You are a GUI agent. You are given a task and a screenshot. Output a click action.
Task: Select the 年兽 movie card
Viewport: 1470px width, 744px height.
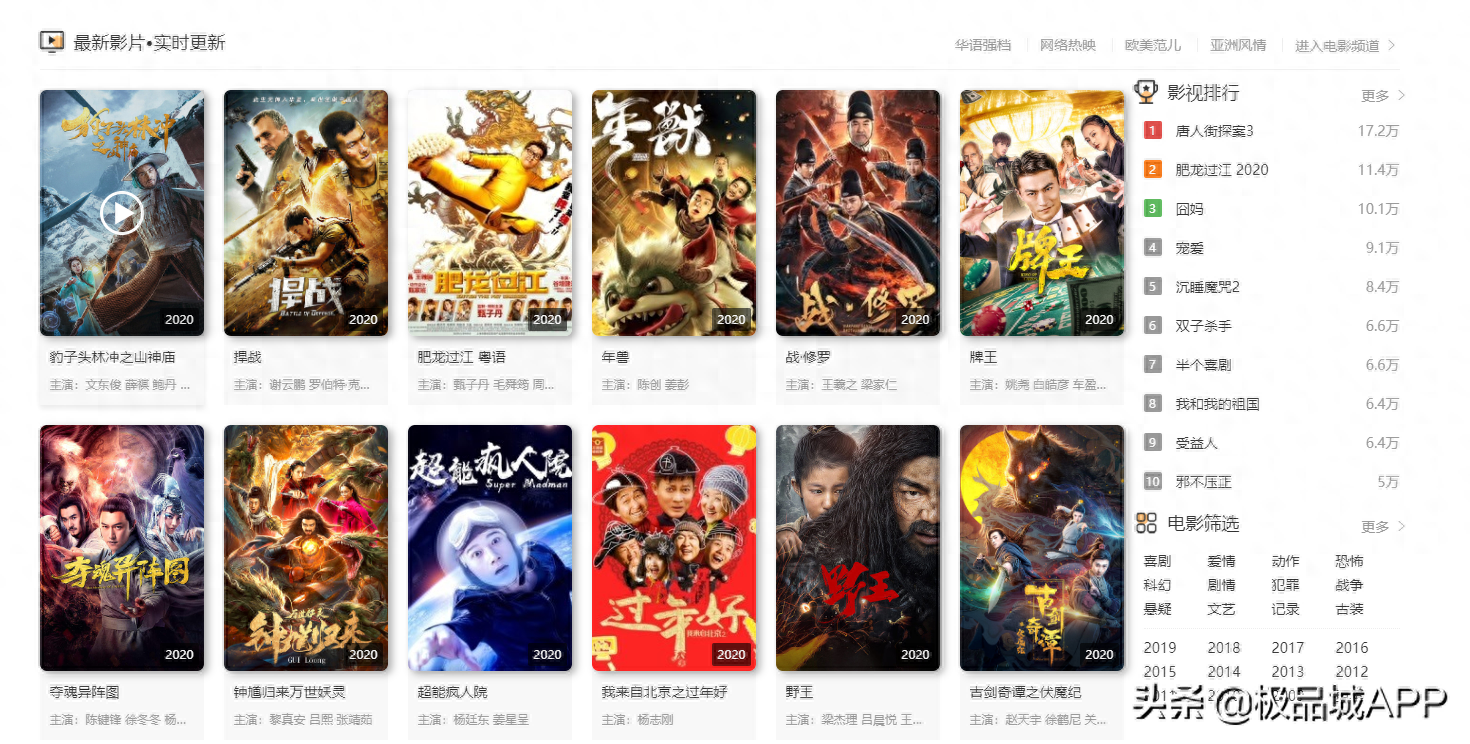673,213
